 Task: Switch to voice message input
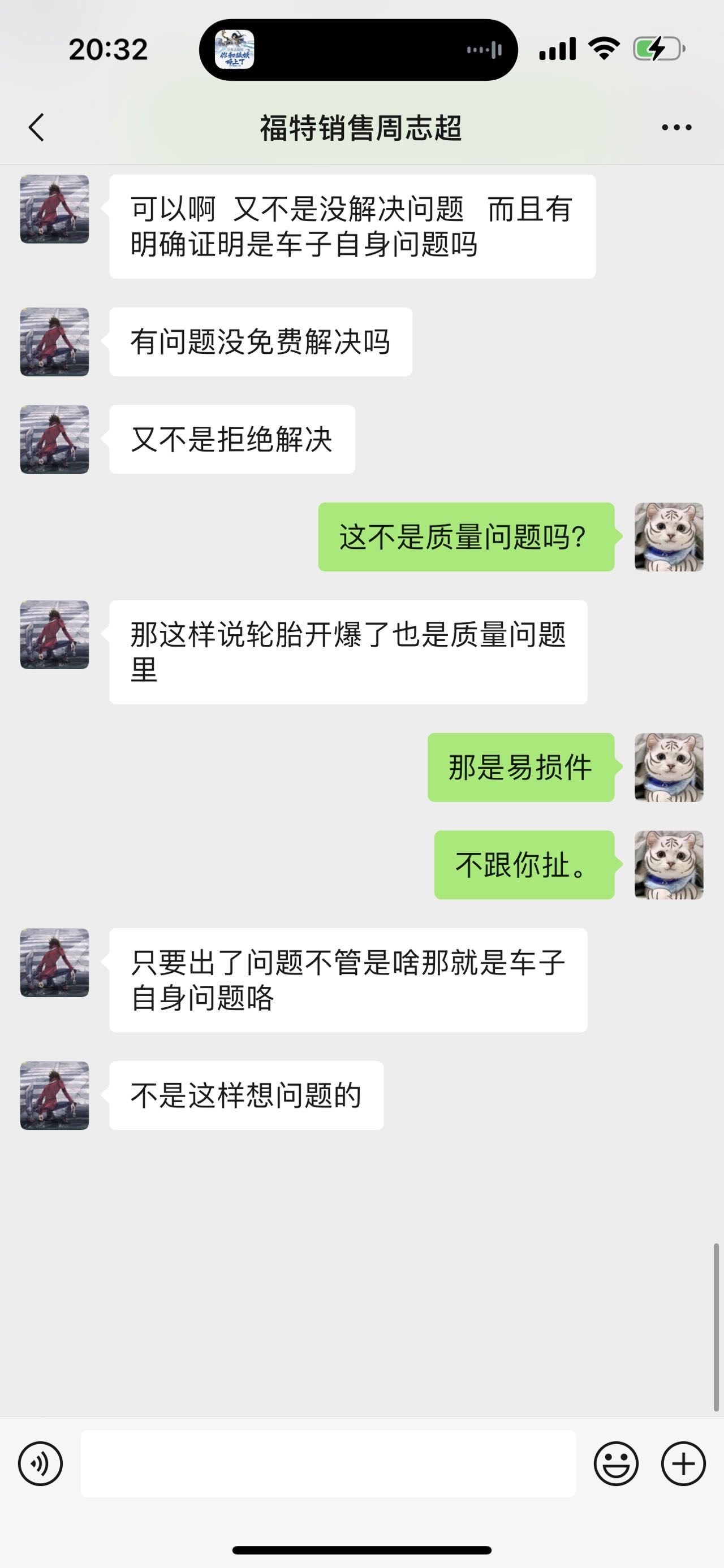41,1464
